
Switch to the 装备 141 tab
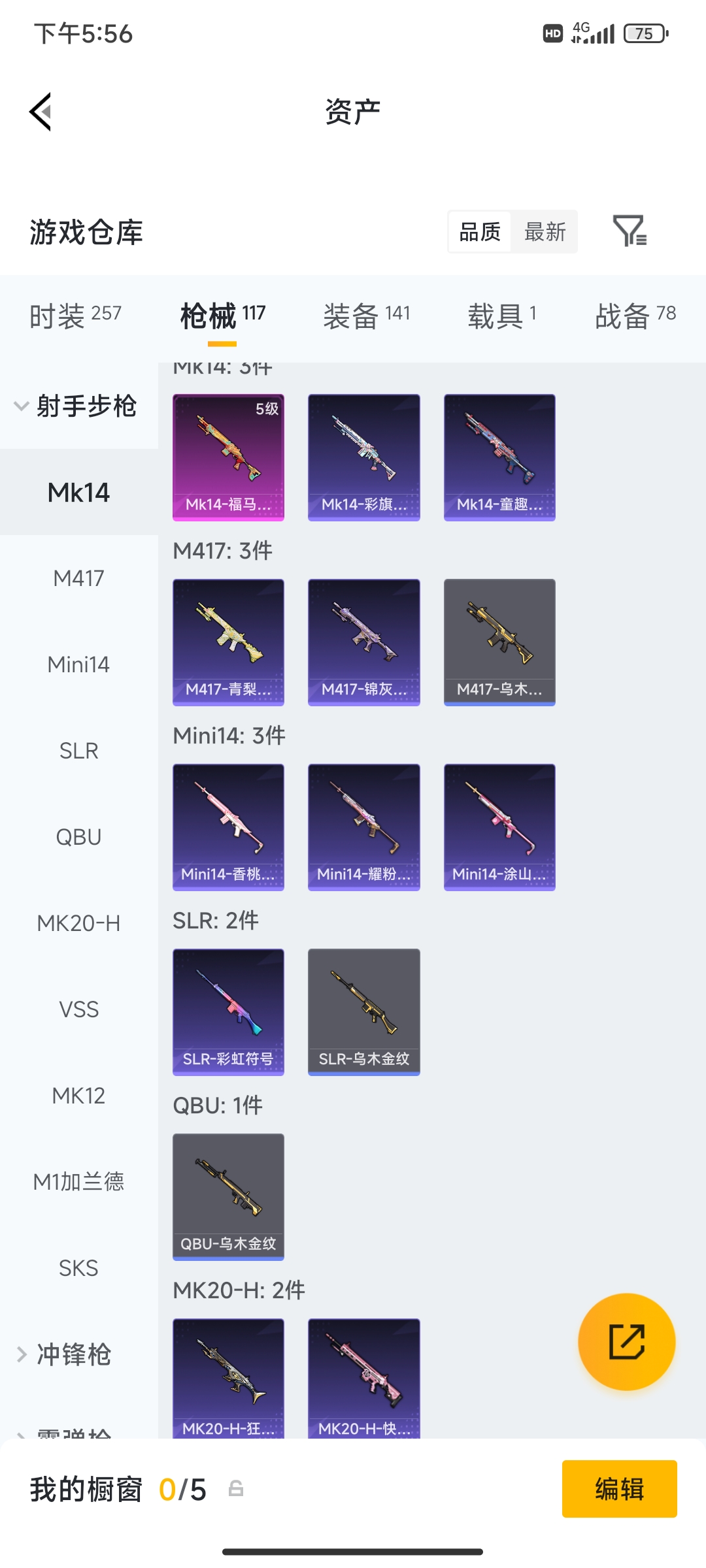pyautogui.click(x=366, y=316)
